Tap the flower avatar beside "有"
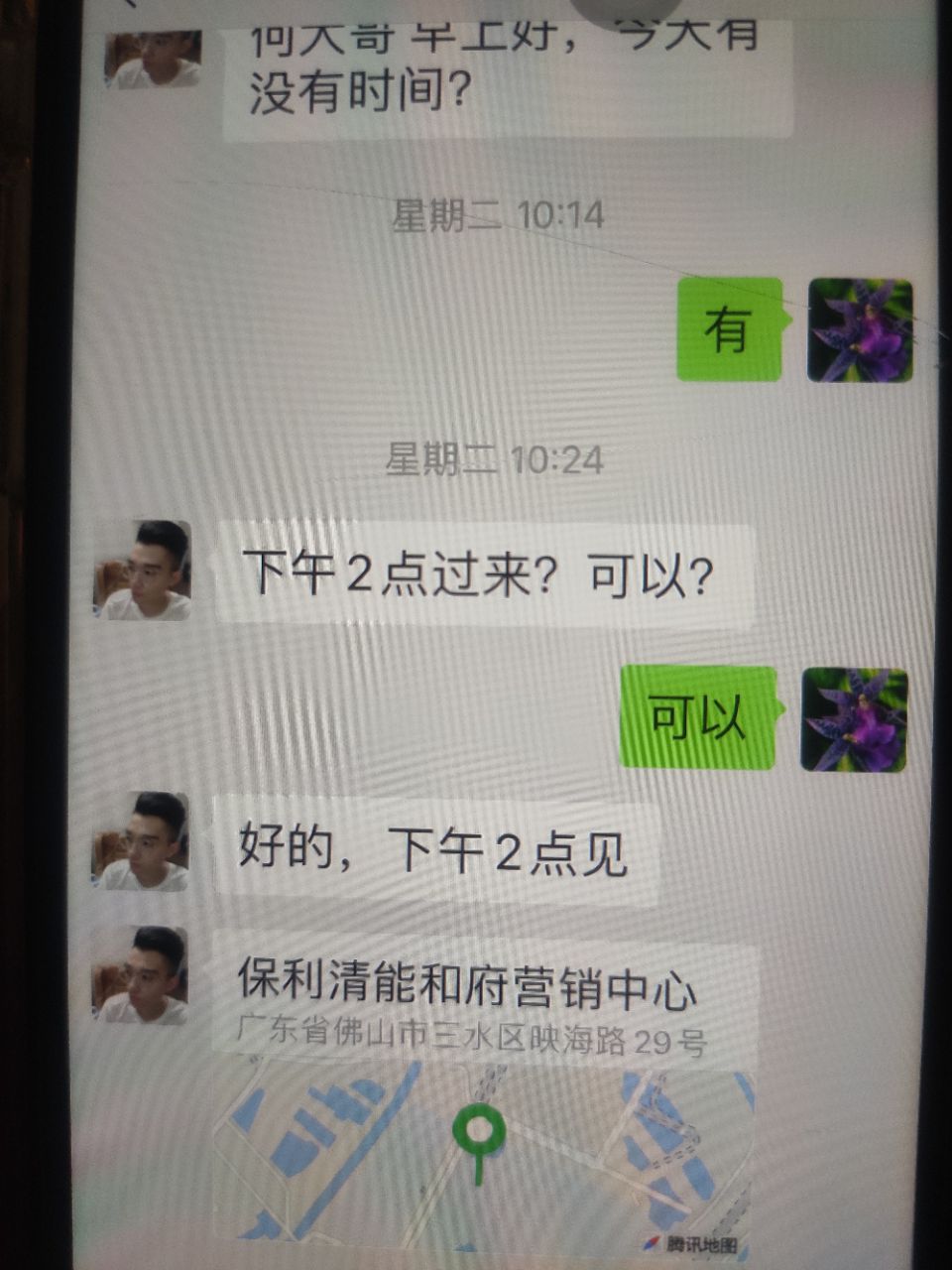The height and width of the screenshot is (1270, 952). (860, 330)
